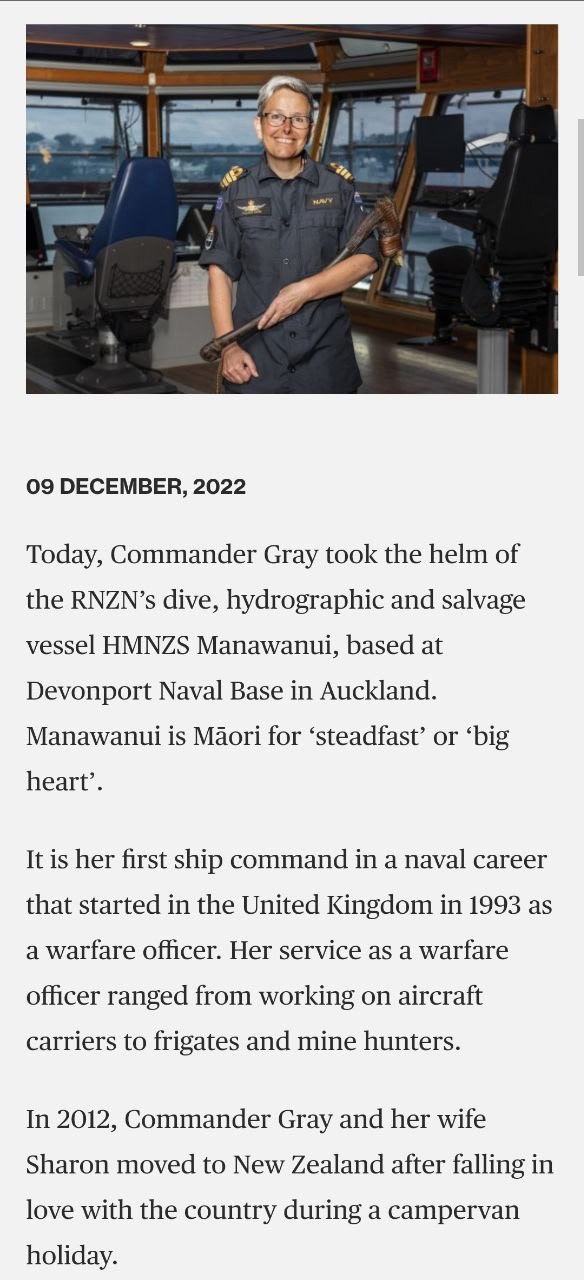Screen dimensions: 584x1280
Task: Open the Commander Gray article photo
Action: click(x=292, y=209)
